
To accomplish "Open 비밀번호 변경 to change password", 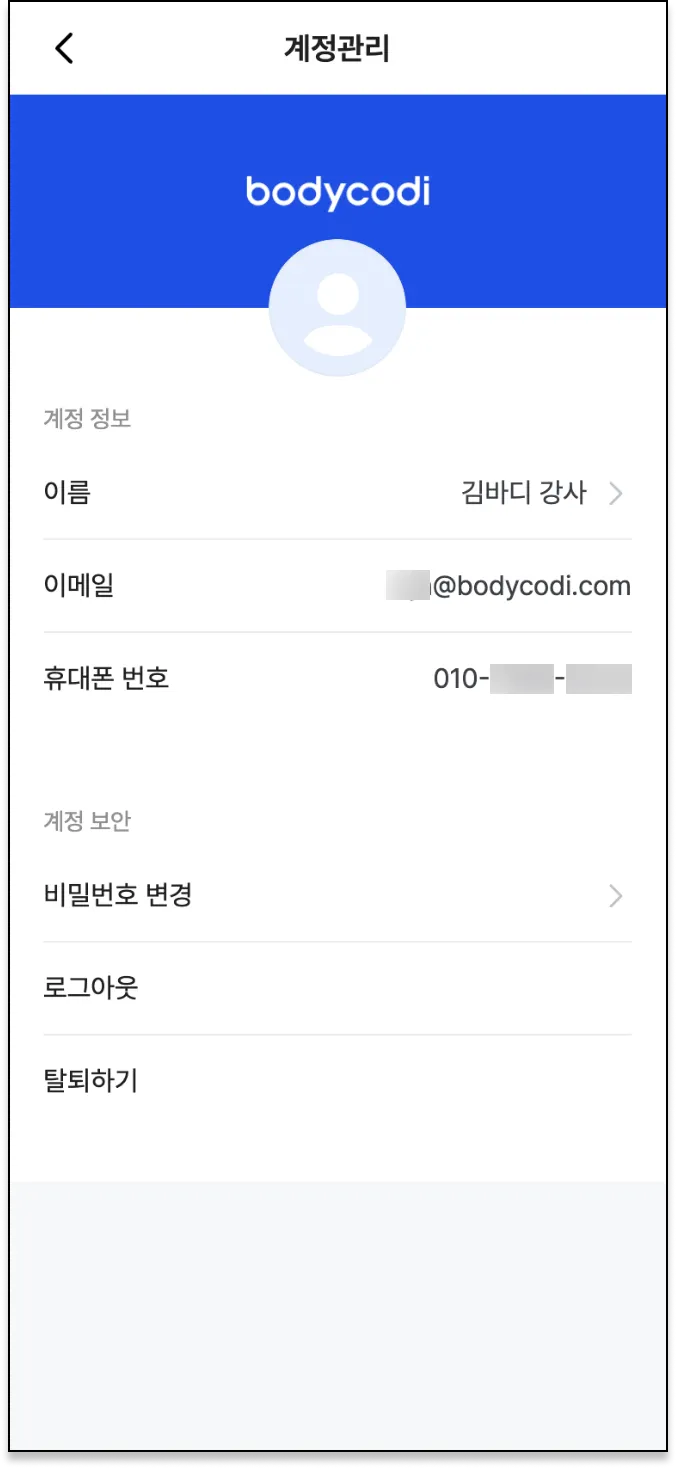I will (337, 896).
